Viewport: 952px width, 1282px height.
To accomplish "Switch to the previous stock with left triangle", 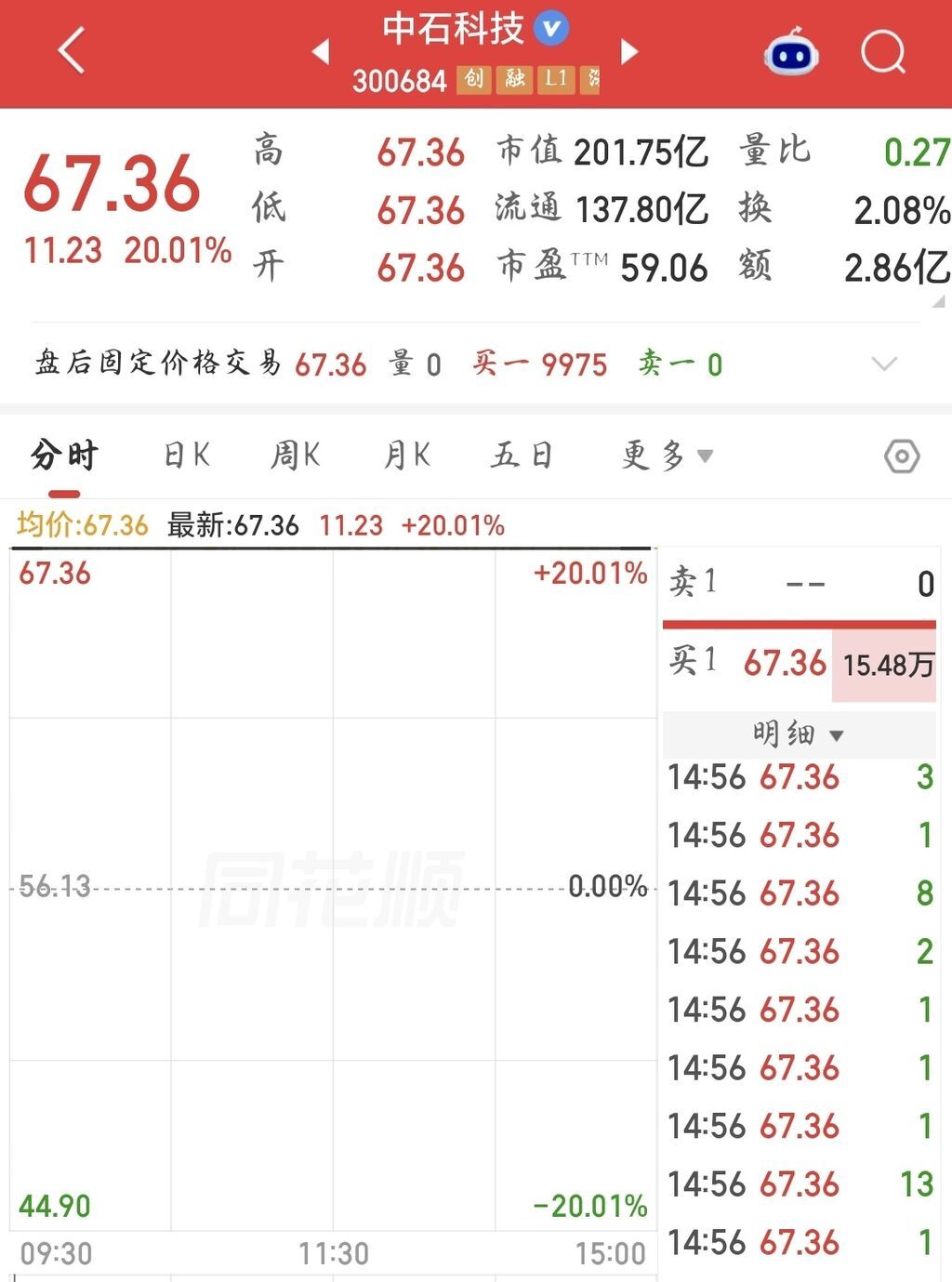I will click(321, 51).
